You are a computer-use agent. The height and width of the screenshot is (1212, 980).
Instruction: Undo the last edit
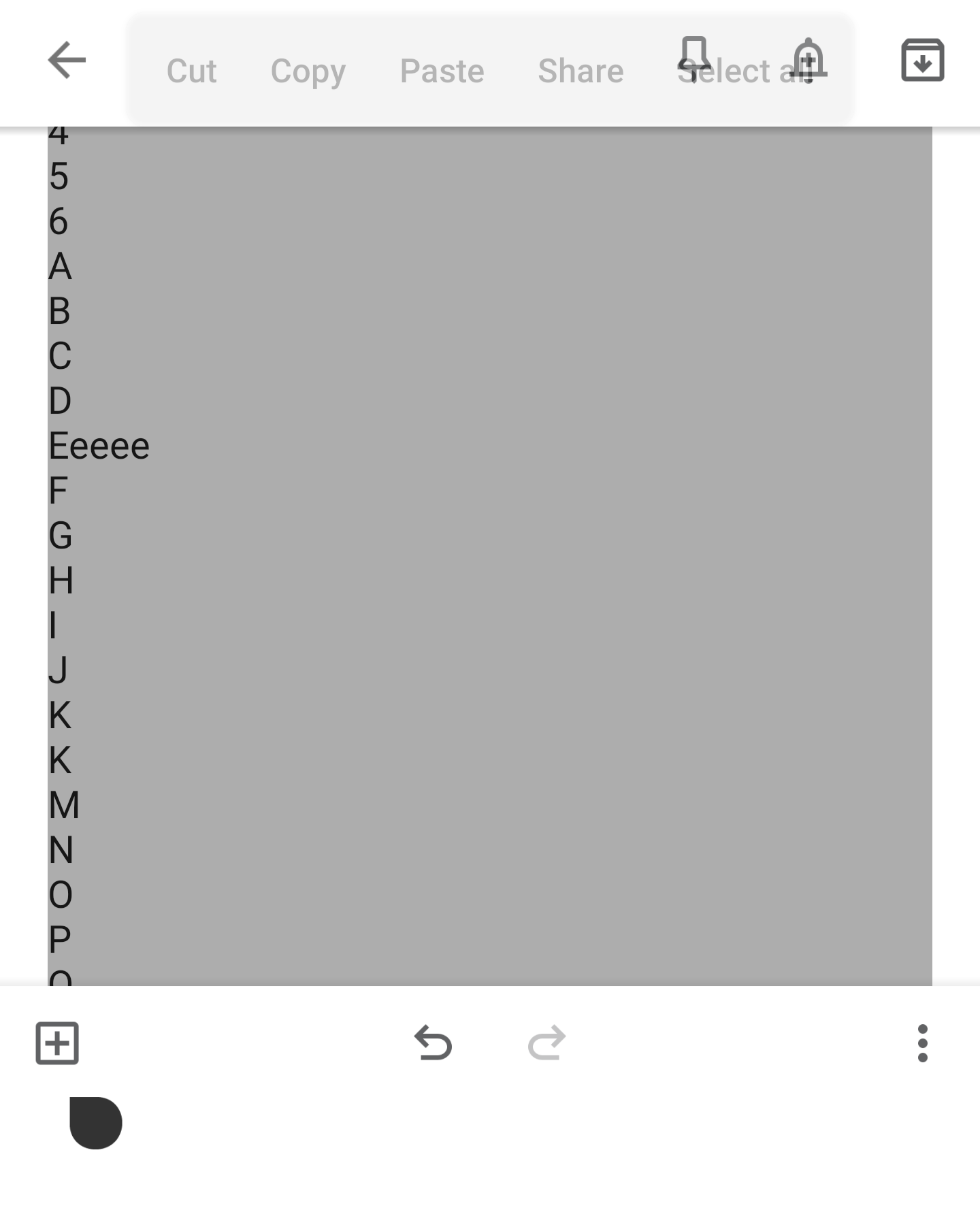[x=434, y=1043]
